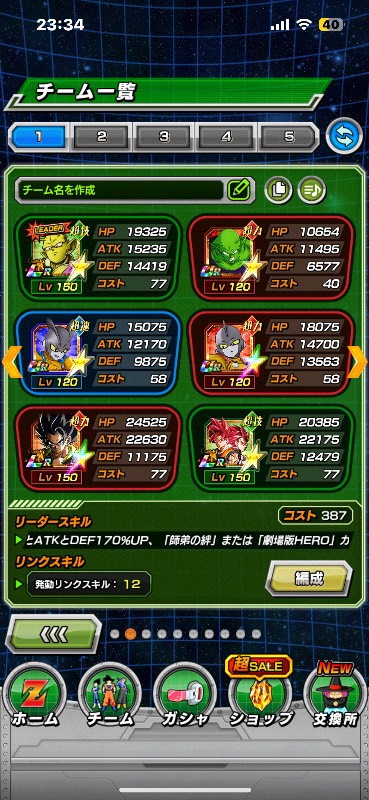The width and height of the screenshot is (369, 800).
Task: Go to the next team with right arrow
Action: pos(357,361)
